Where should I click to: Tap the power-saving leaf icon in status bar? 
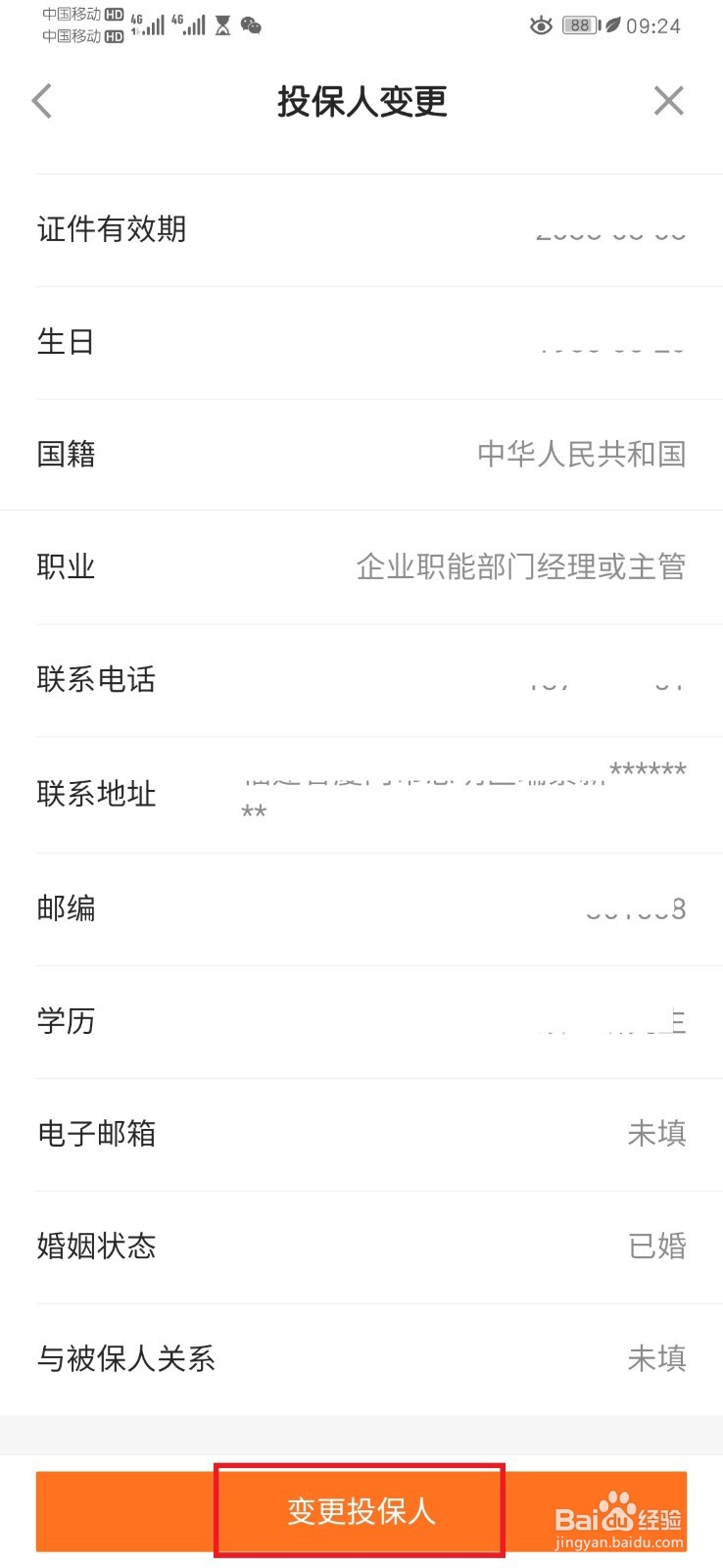pos(612,26)
